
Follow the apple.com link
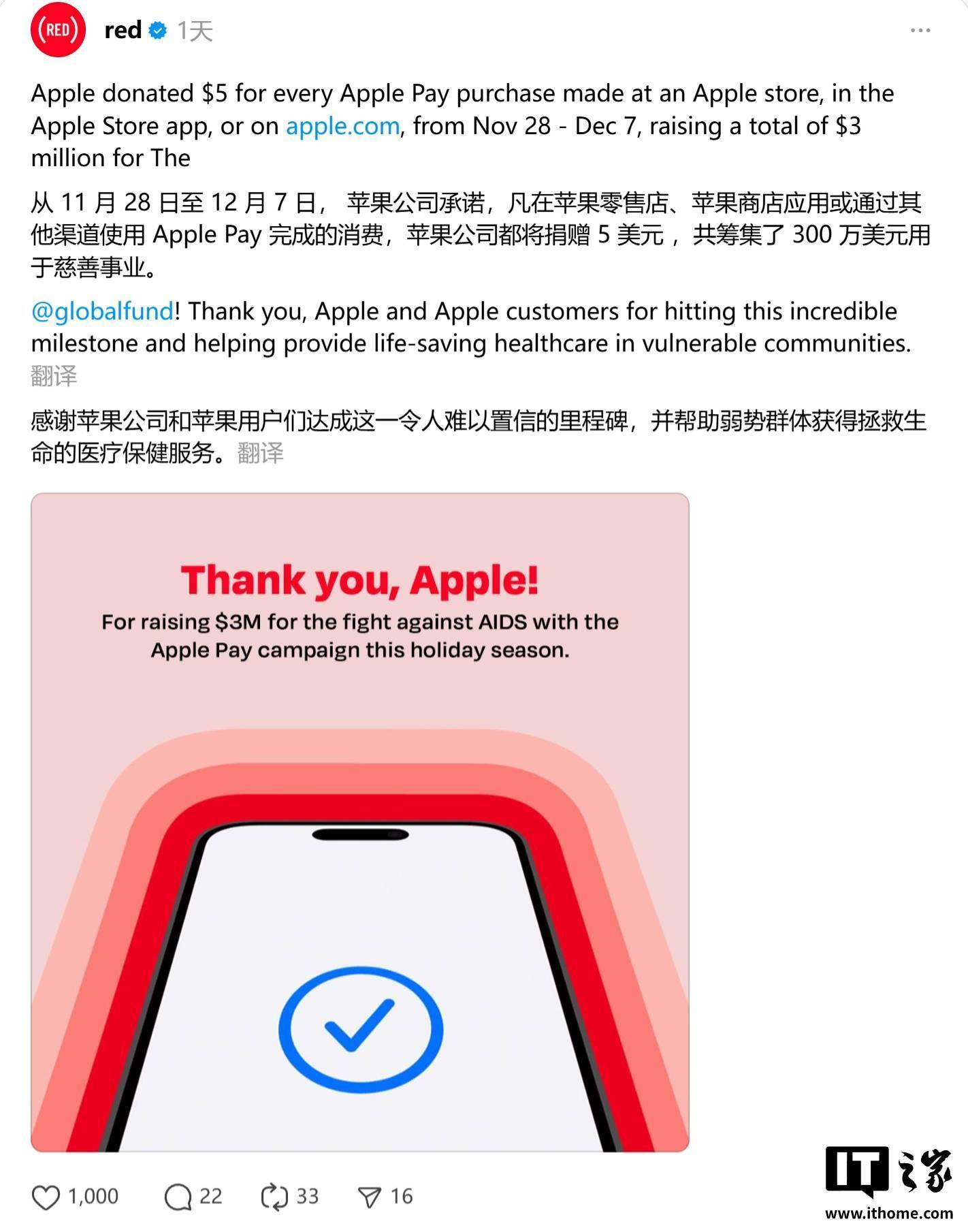(x=342, y=126)
